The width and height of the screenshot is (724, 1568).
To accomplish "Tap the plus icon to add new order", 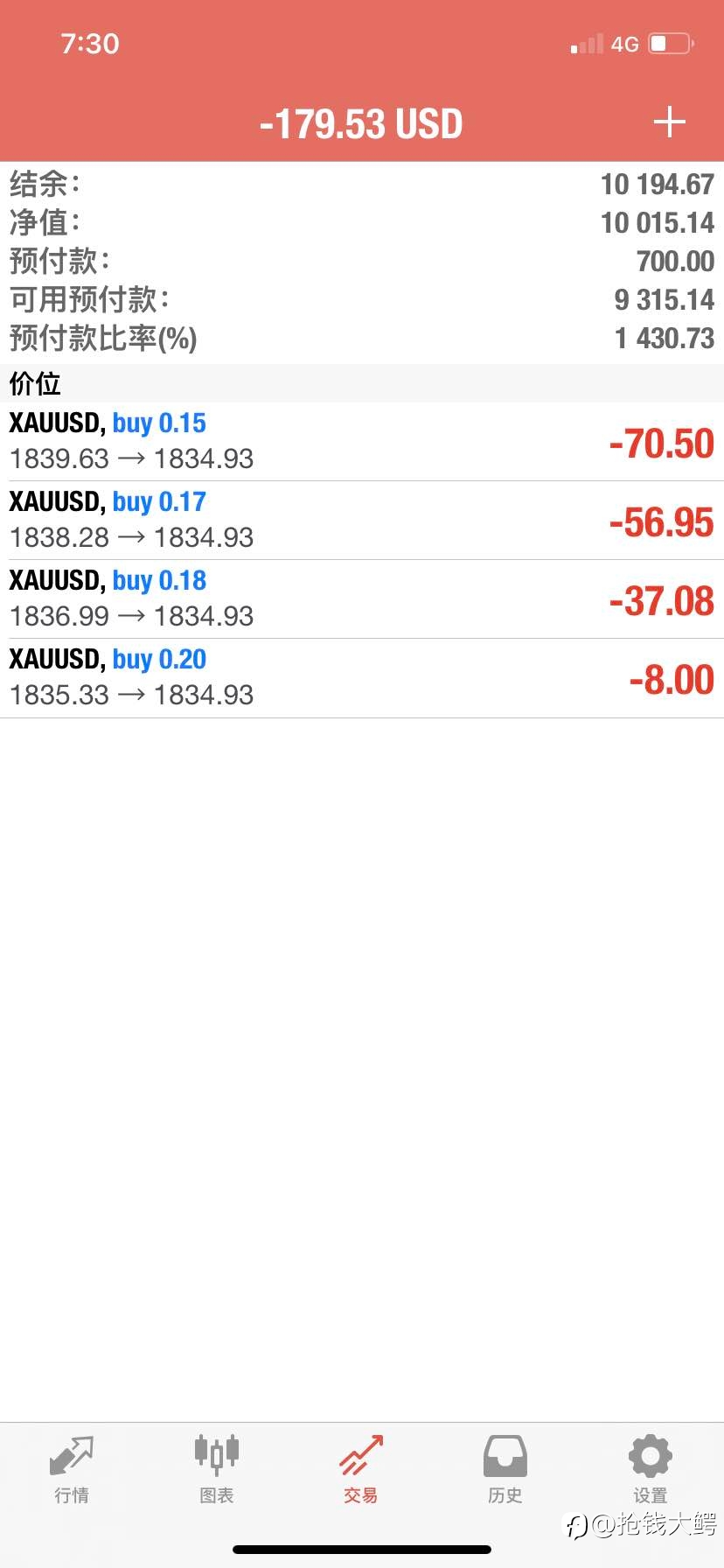I will pos(669,122).
